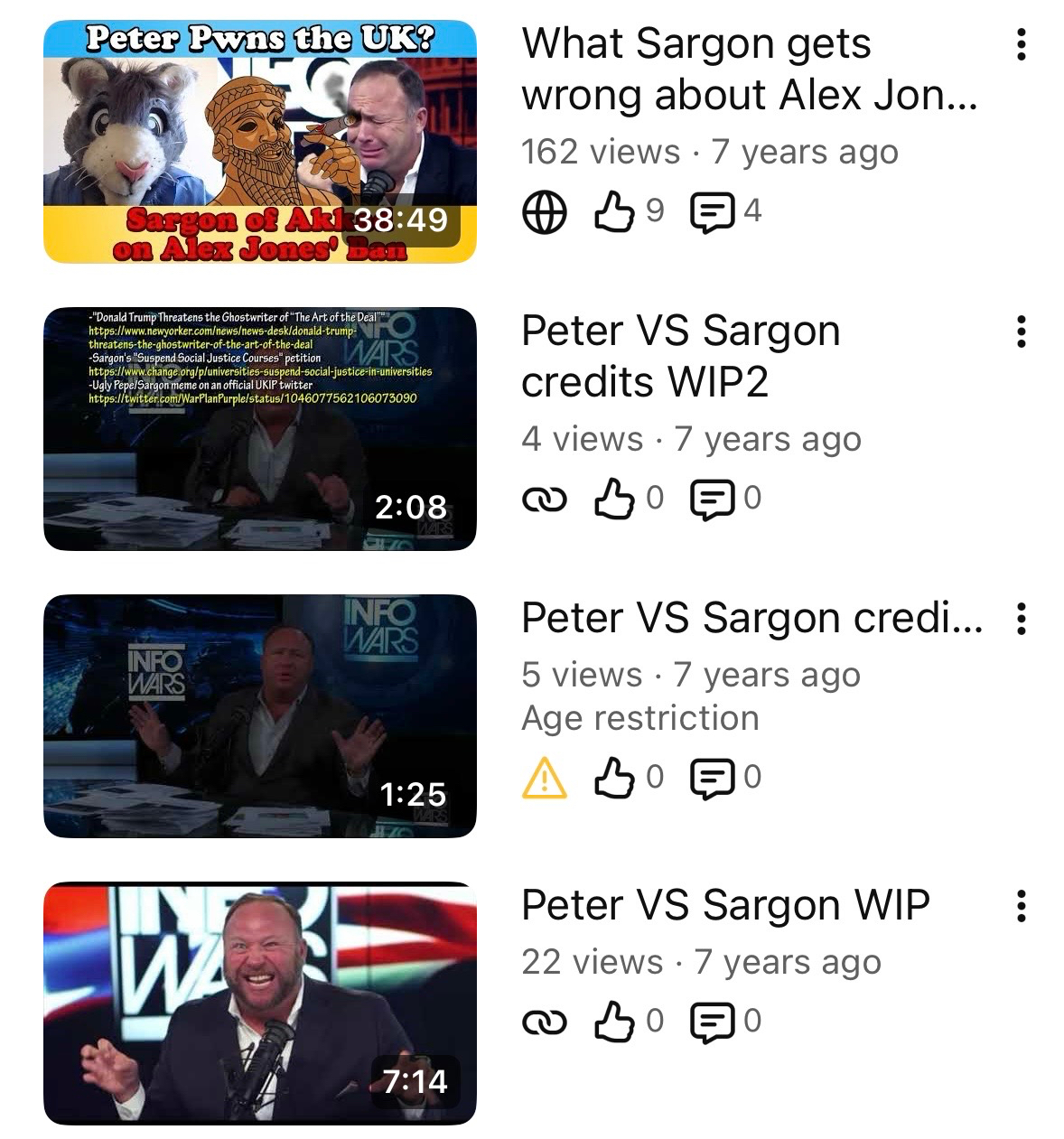Open the 1:25 age-restricted video thumbnail

coord(260,716)
